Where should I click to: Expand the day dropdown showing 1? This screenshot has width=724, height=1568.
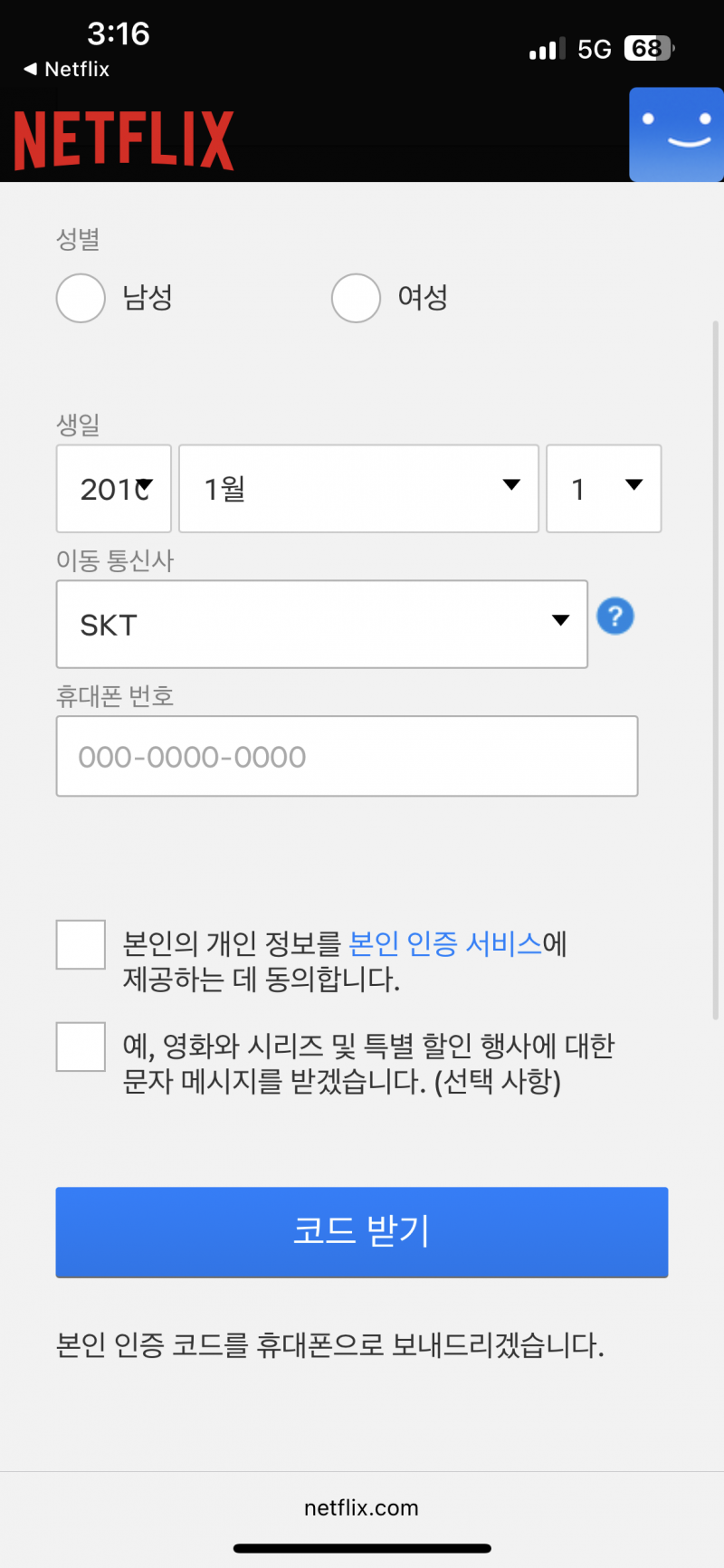[604, 489]
